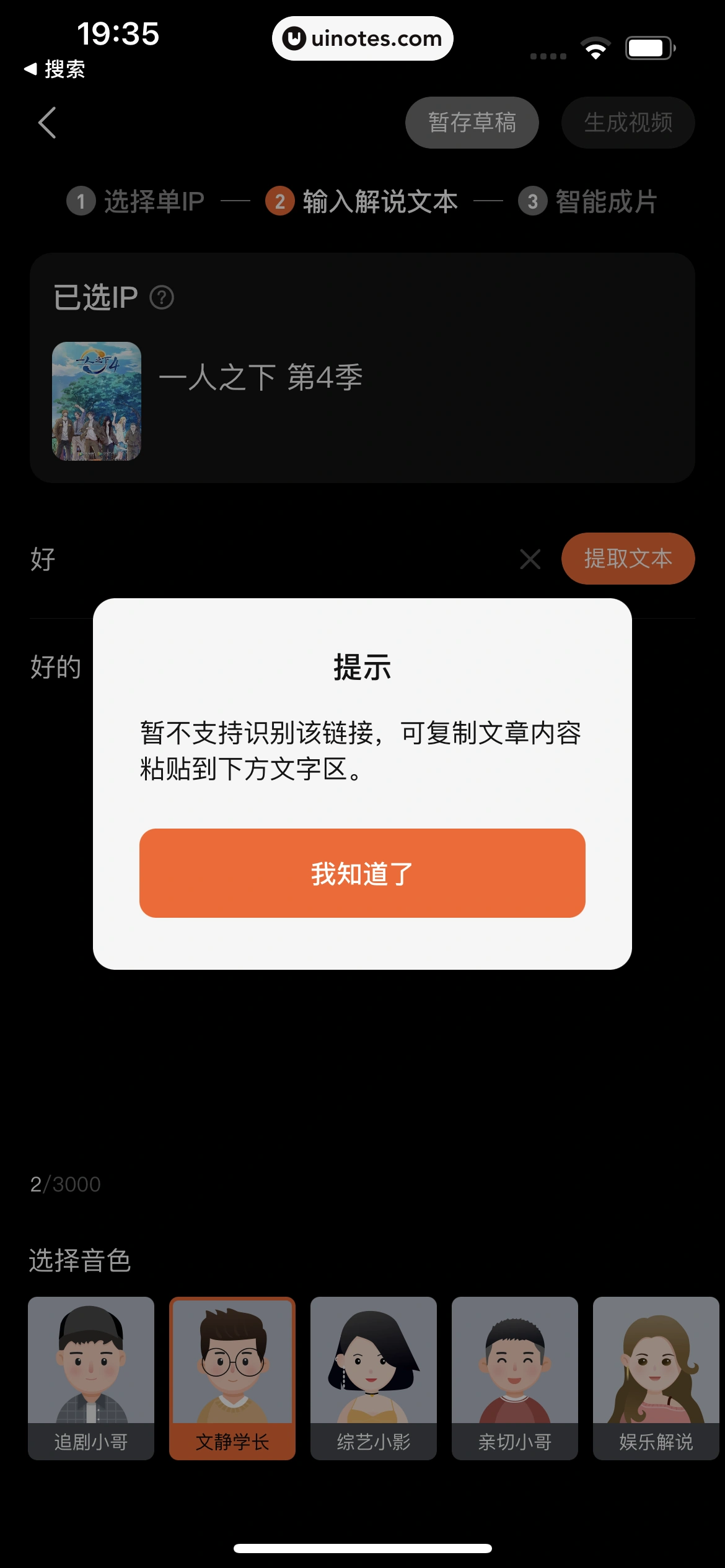Save draft with 暂存草稿
Screen dimensions: 725x1568
click(472, 123)
